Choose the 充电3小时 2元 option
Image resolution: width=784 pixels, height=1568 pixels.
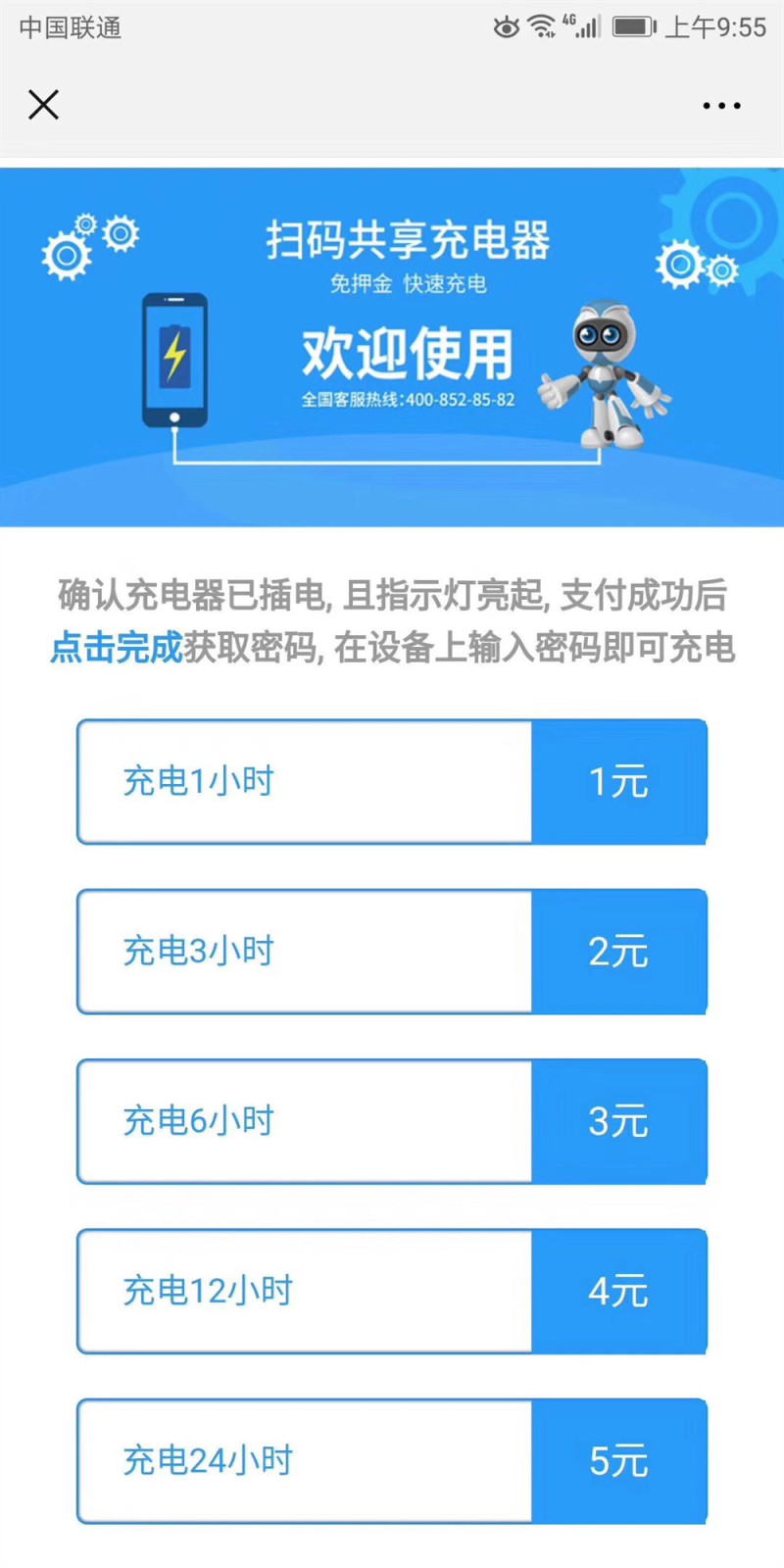point(392,952)
